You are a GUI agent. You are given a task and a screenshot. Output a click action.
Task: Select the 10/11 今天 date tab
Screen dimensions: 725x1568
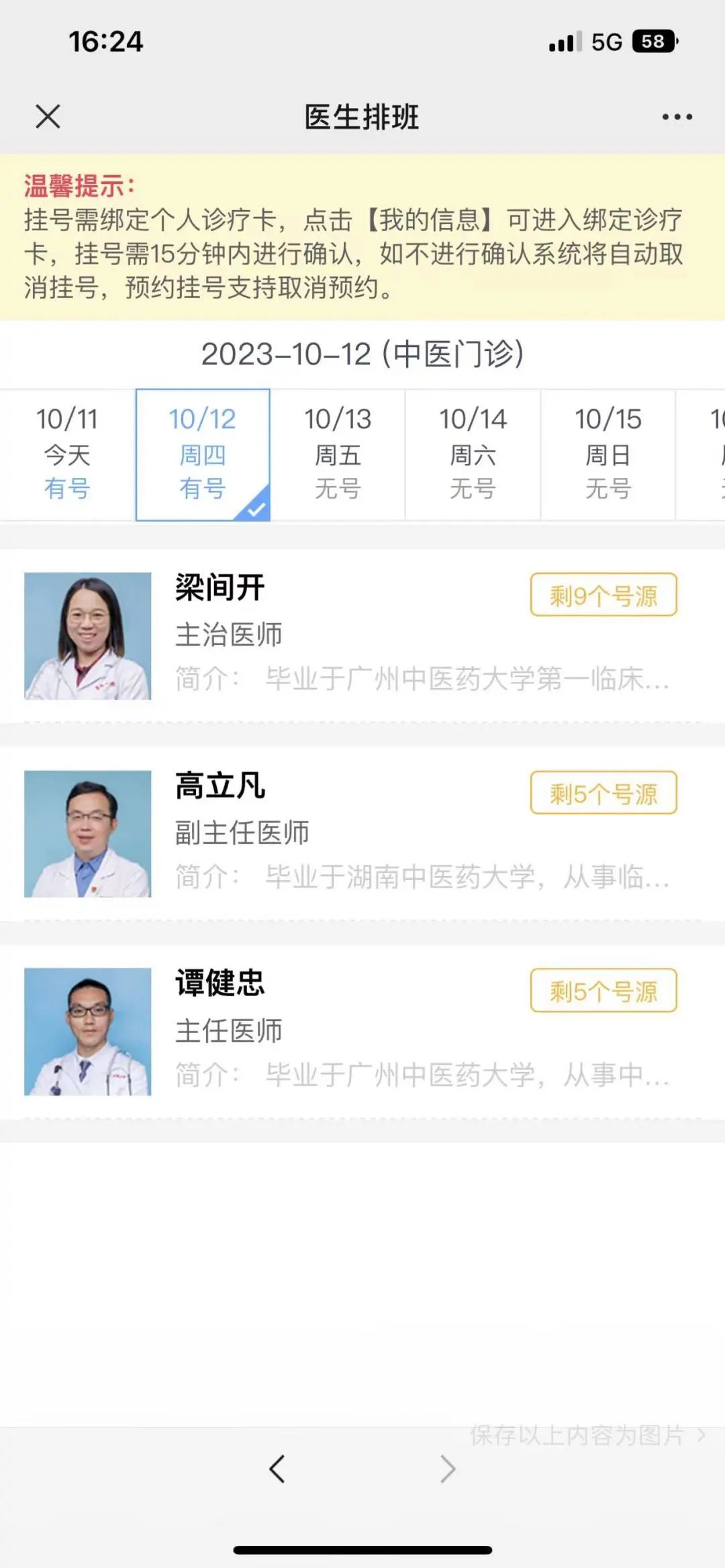tap(67, 454)
